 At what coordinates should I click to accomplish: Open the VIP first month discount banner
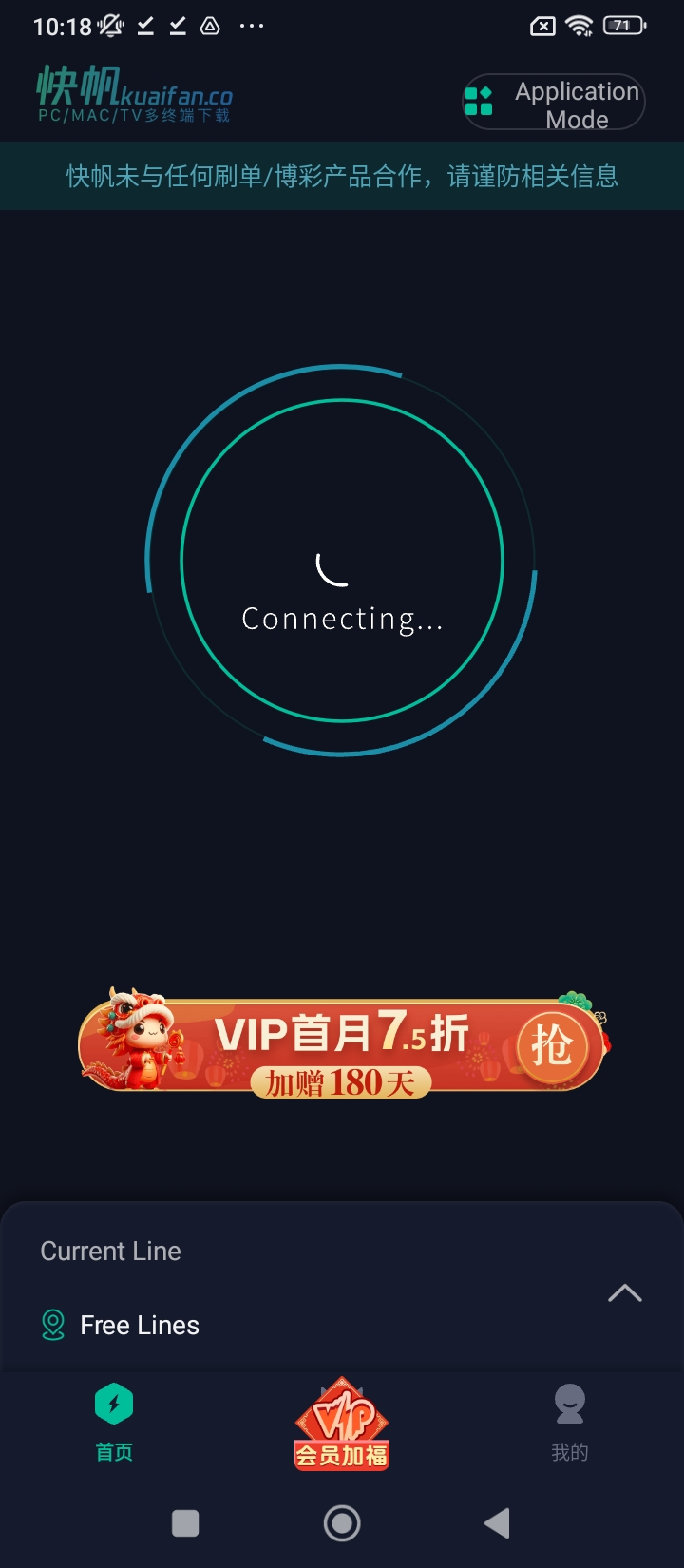pos(342,1045)
